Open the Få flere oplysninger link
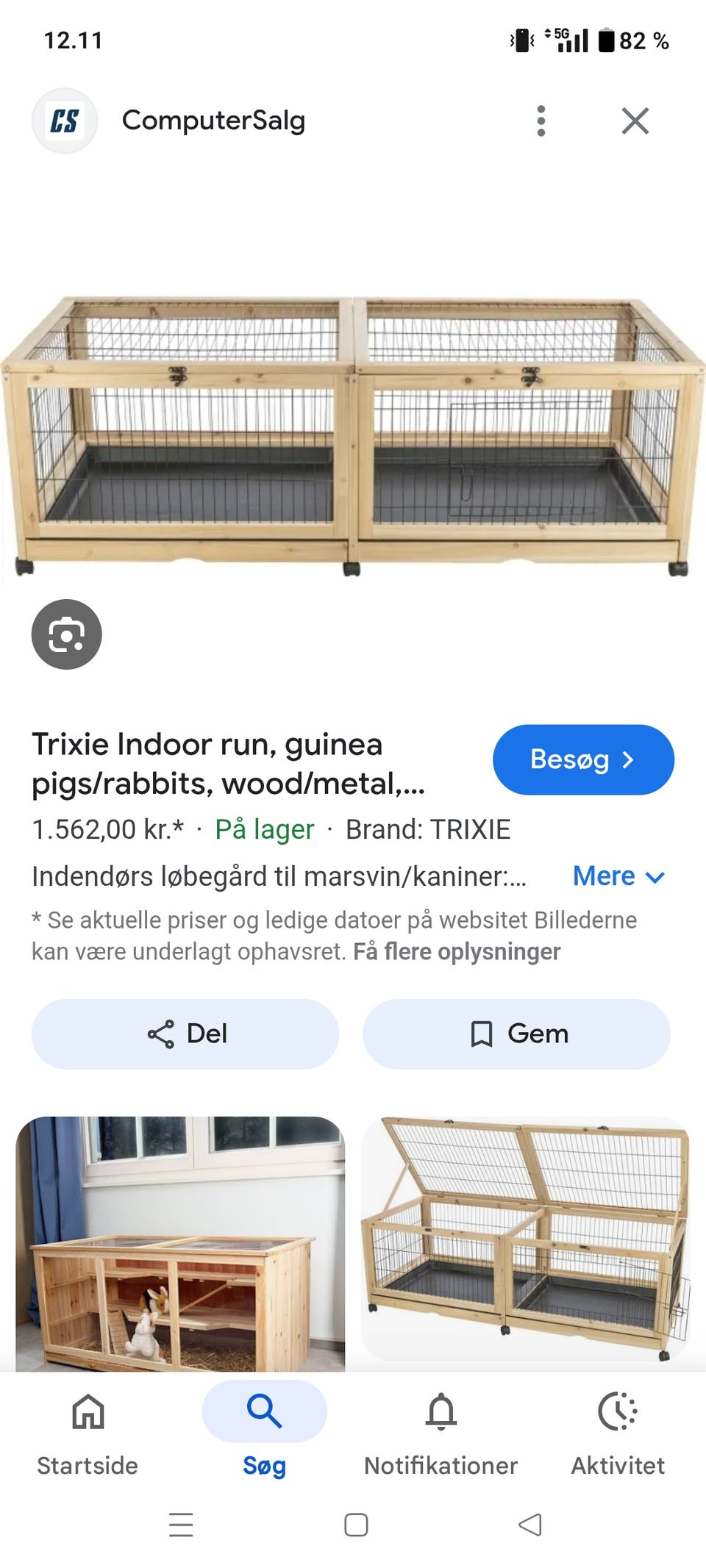 coord(457,952)
